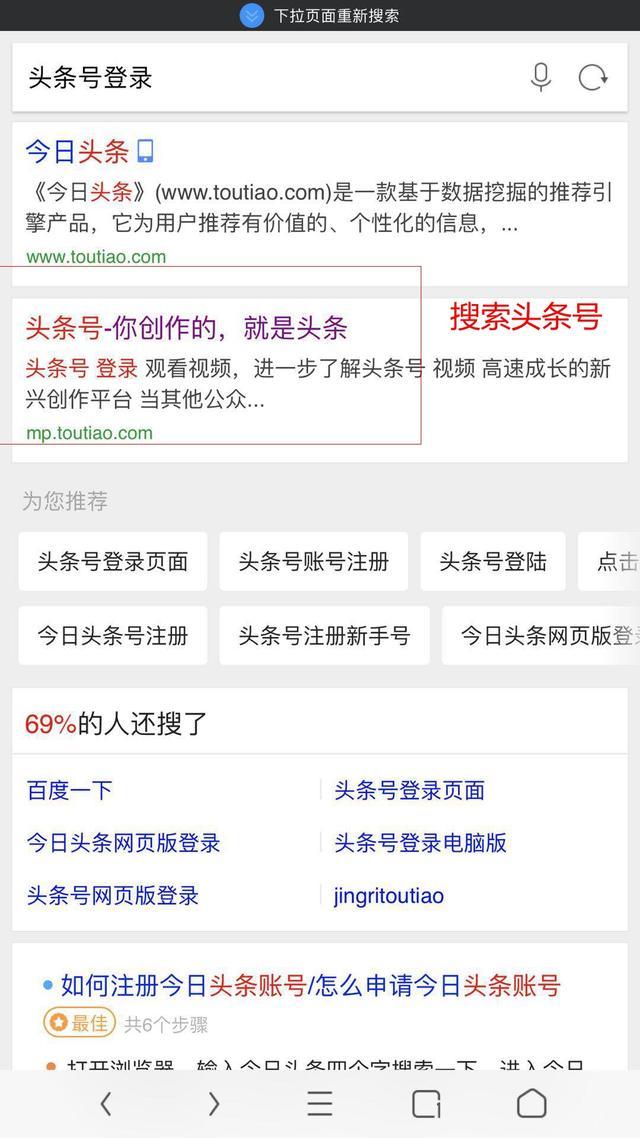Screen dimensions: 640x1138
Task: Search for 今日头条号注册 chip
Action: (113, 636)
